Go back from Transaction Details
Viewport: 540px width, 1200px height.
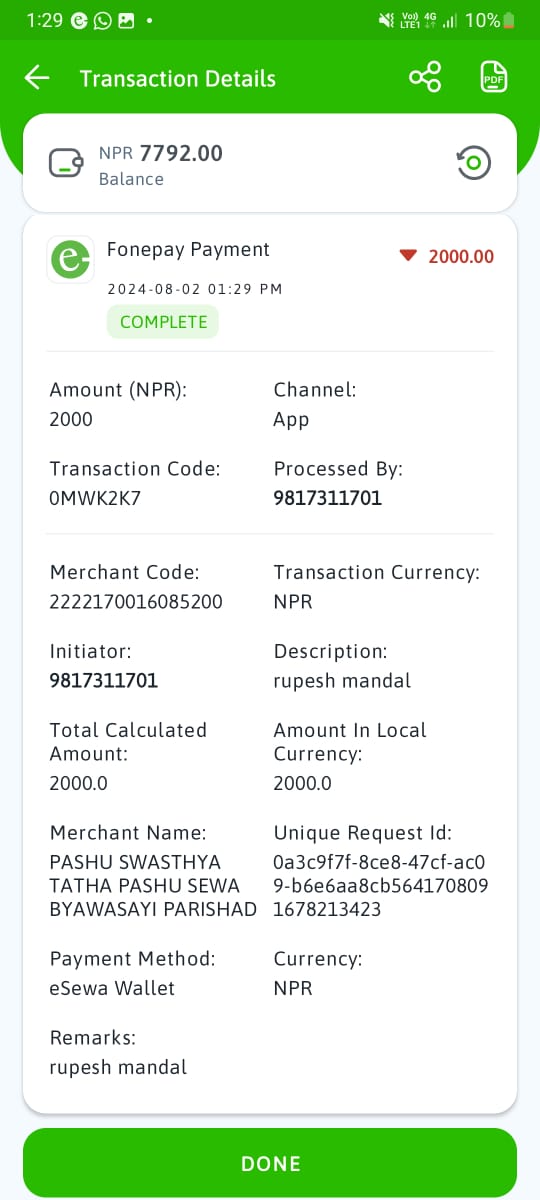pyautogui.click(x=37, y=78)
